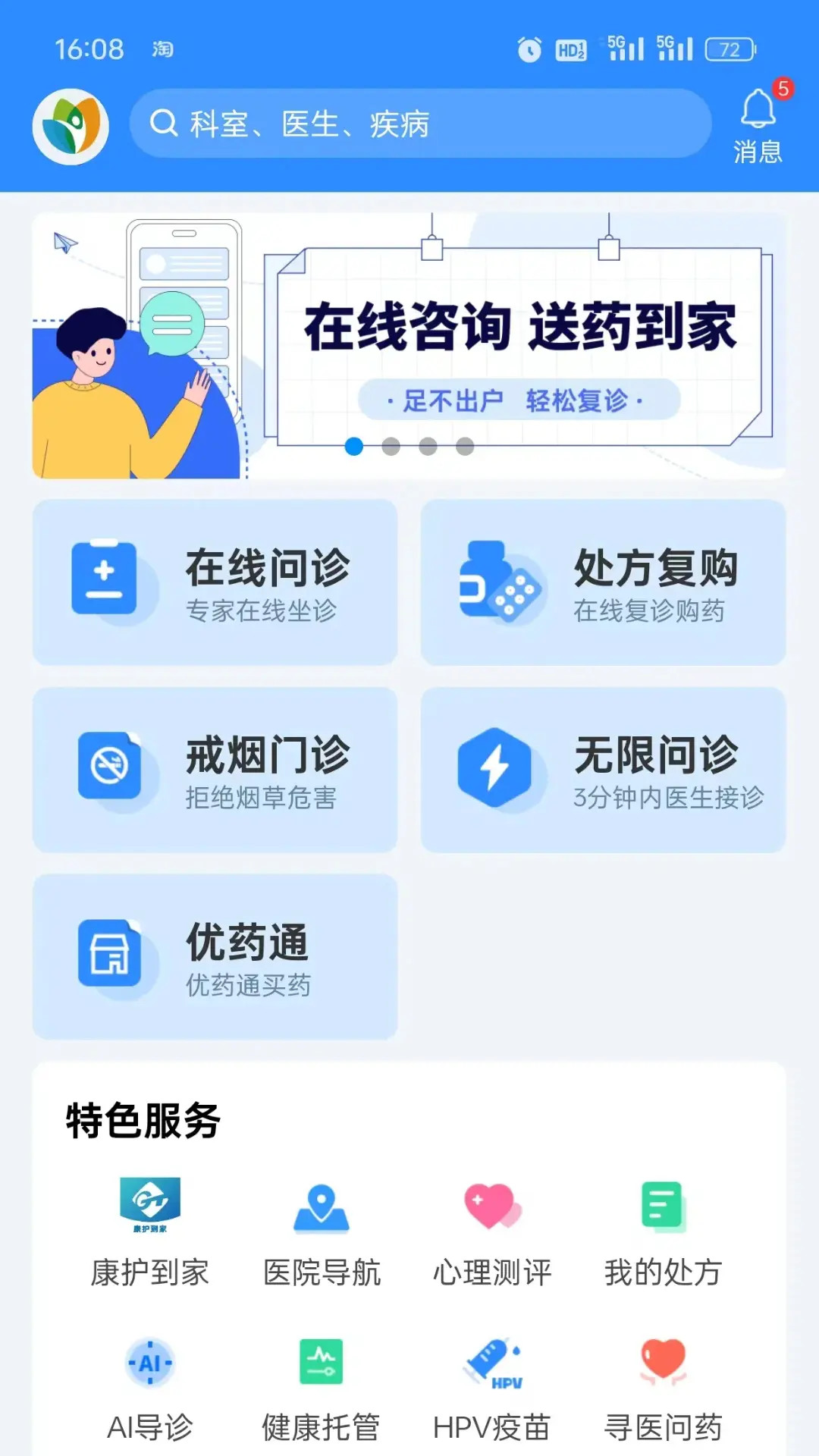Tap the search bar for 科室、医生、疾病

click(x=421, y=124)
